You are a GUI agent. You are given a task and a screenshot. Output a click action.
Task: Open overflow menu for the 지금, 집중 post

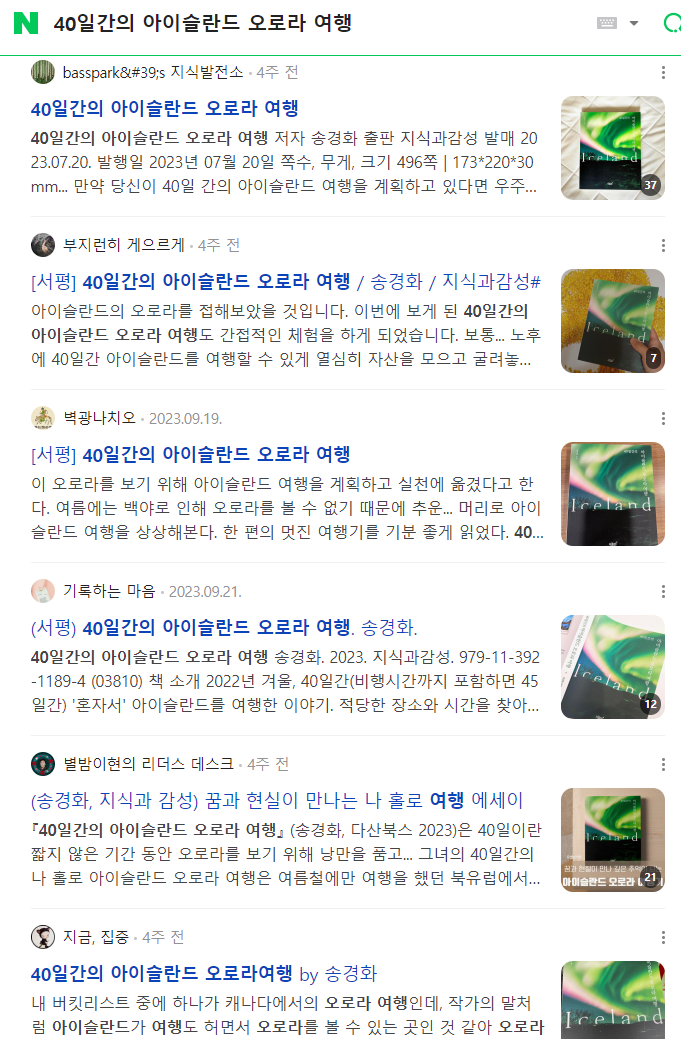(663, 937)
